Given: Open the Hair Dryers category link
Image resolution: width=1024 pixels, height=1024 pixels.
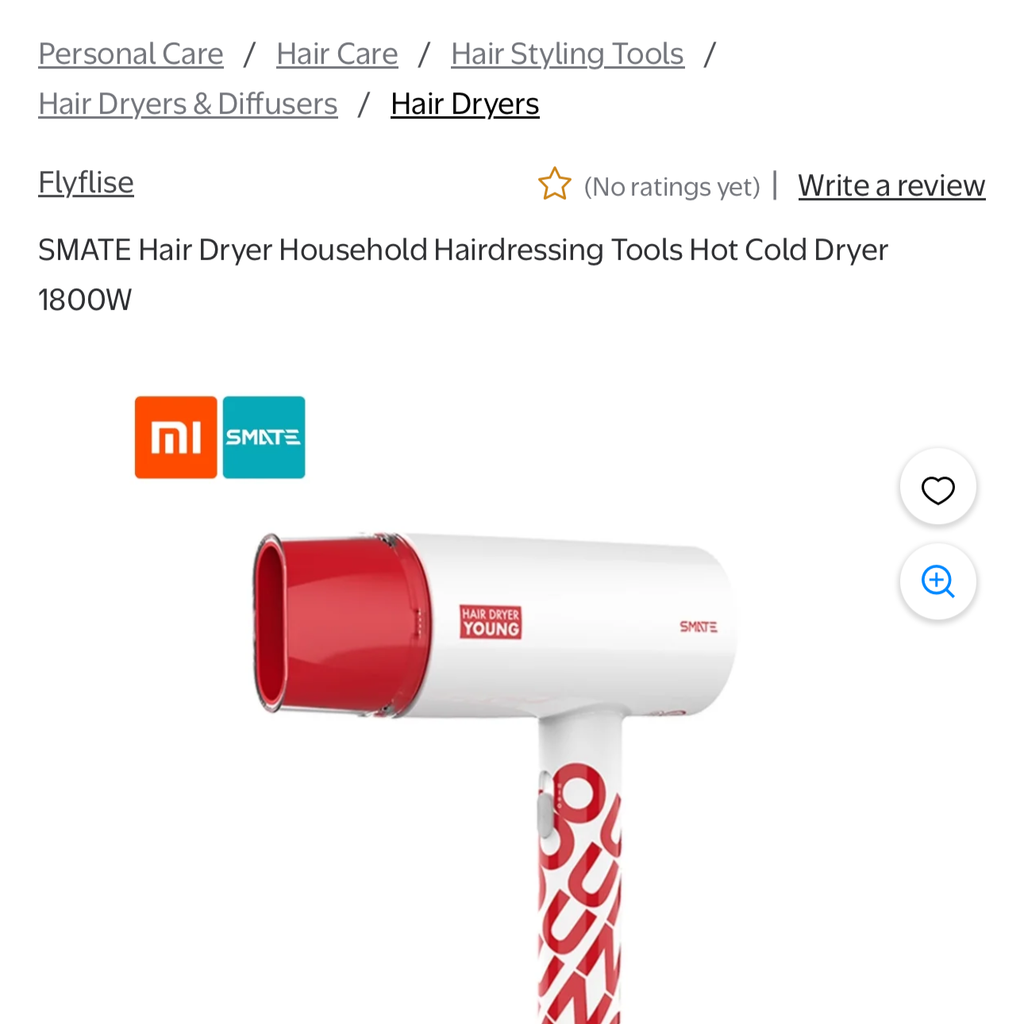Looking at the screenshot, I should [465, 104].
